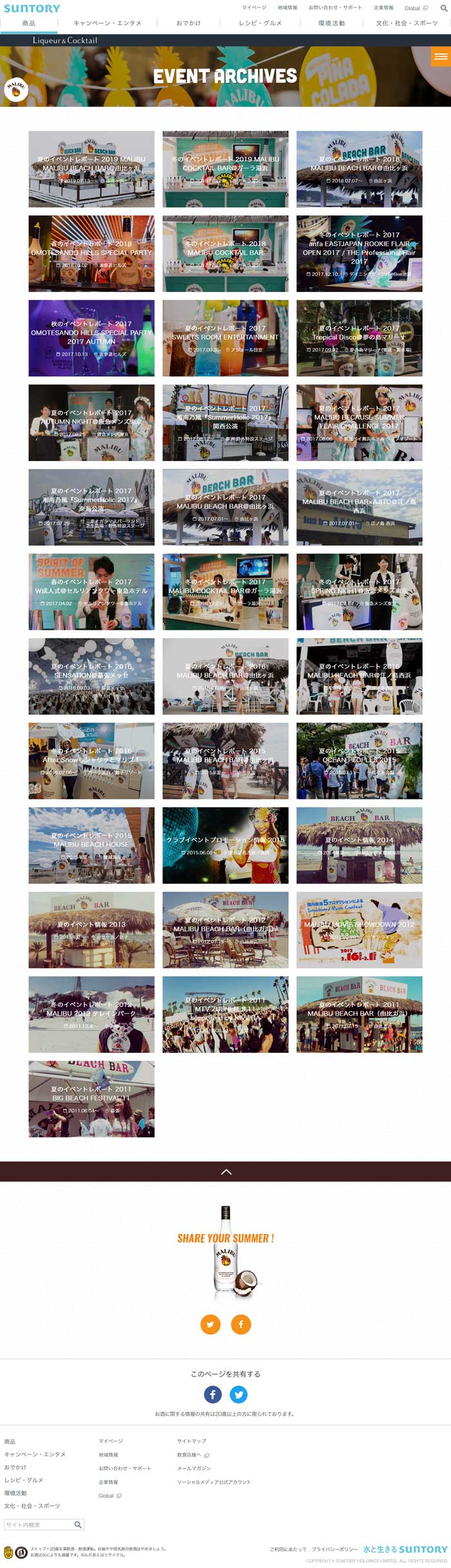Open the Global link in the header
Screen dimensions: 451x1568
coord(416,8)
